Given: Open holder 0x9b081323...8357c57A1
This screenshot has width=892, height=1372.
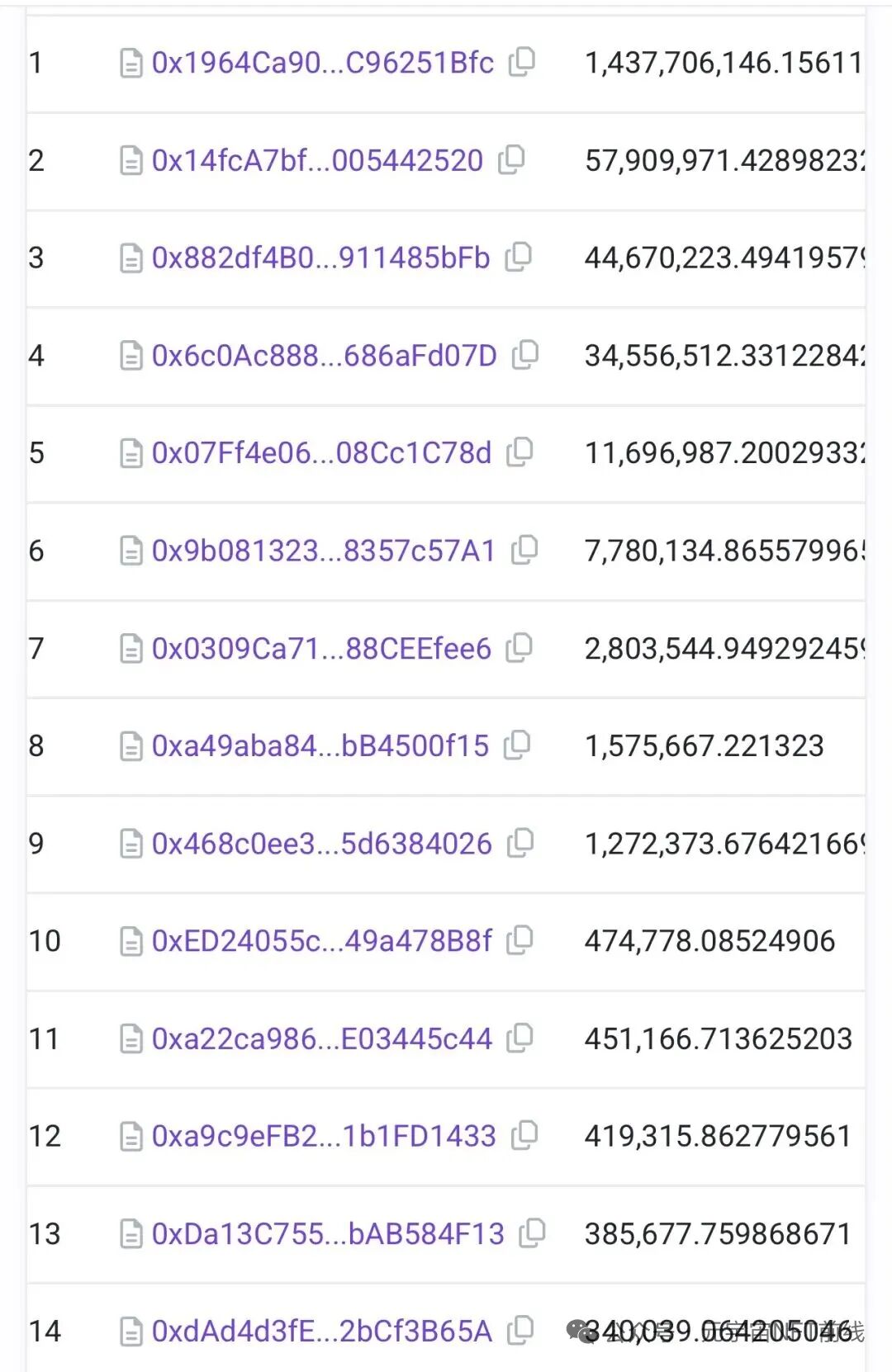Looking at the screenshot, I should [x=323, y=551].
